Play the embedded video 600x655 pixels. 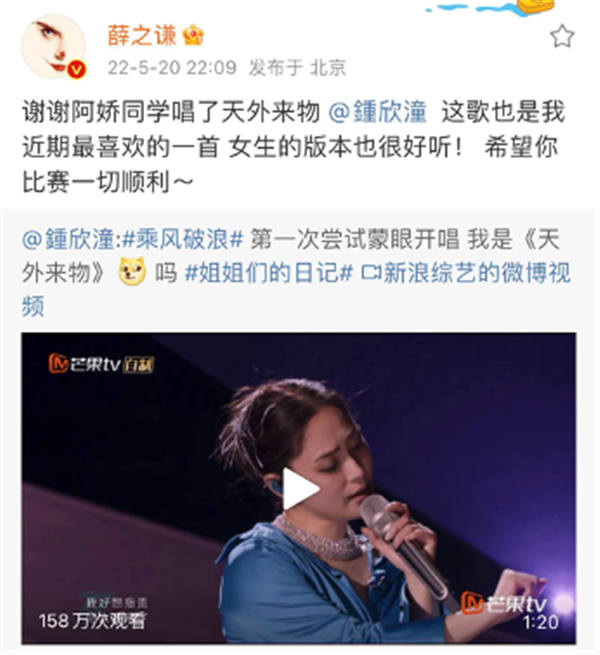tap(299, 488)
